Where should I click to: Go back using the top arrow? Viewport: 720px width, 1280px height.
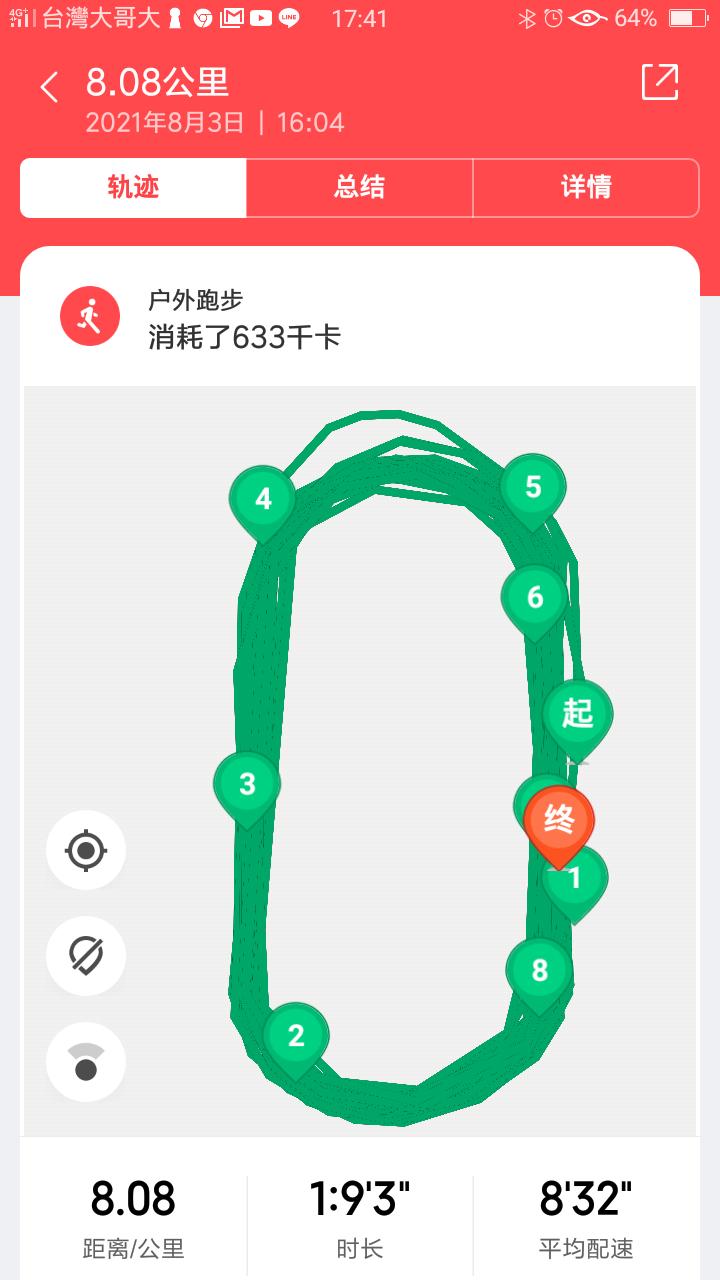[49, 87]
